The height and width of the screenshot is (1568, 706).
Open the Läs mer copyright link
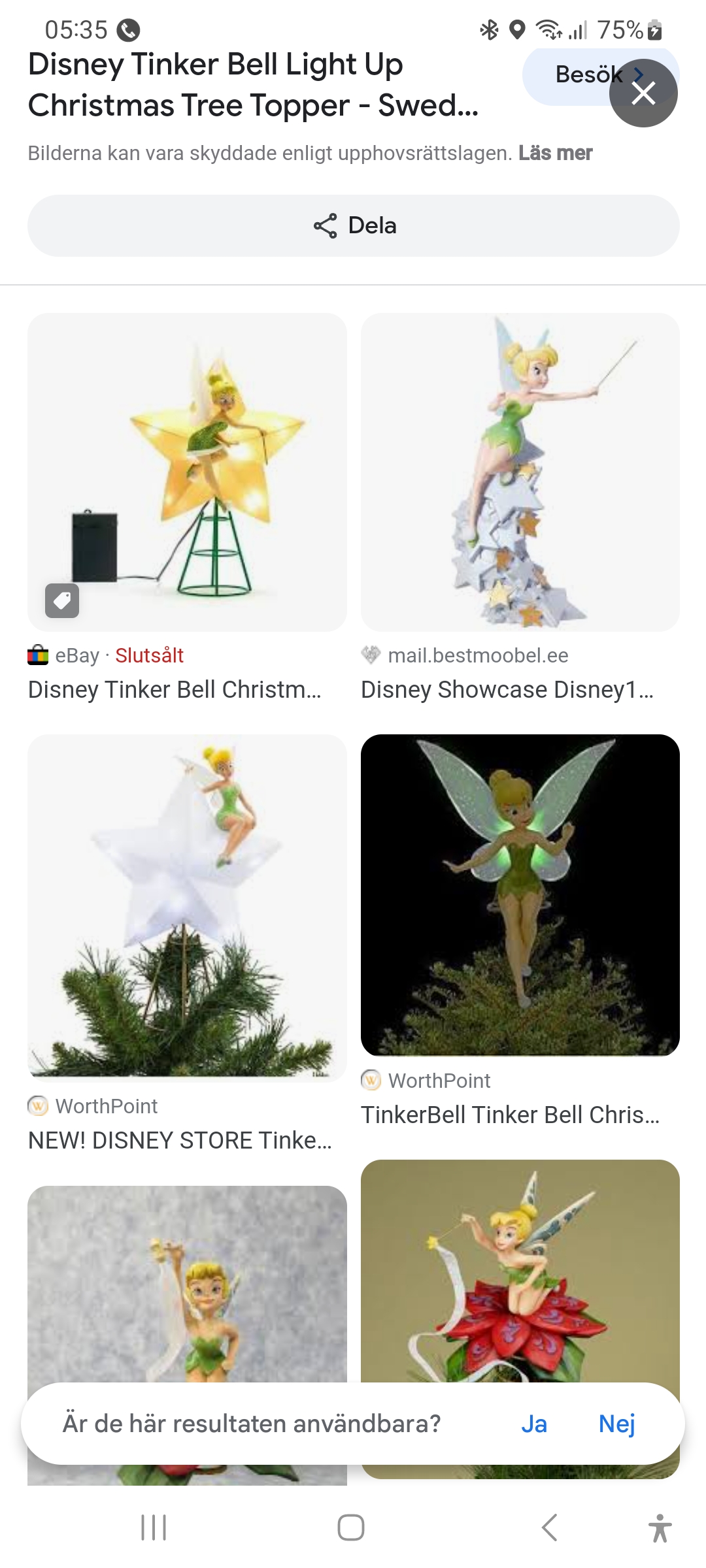[555, 153]
